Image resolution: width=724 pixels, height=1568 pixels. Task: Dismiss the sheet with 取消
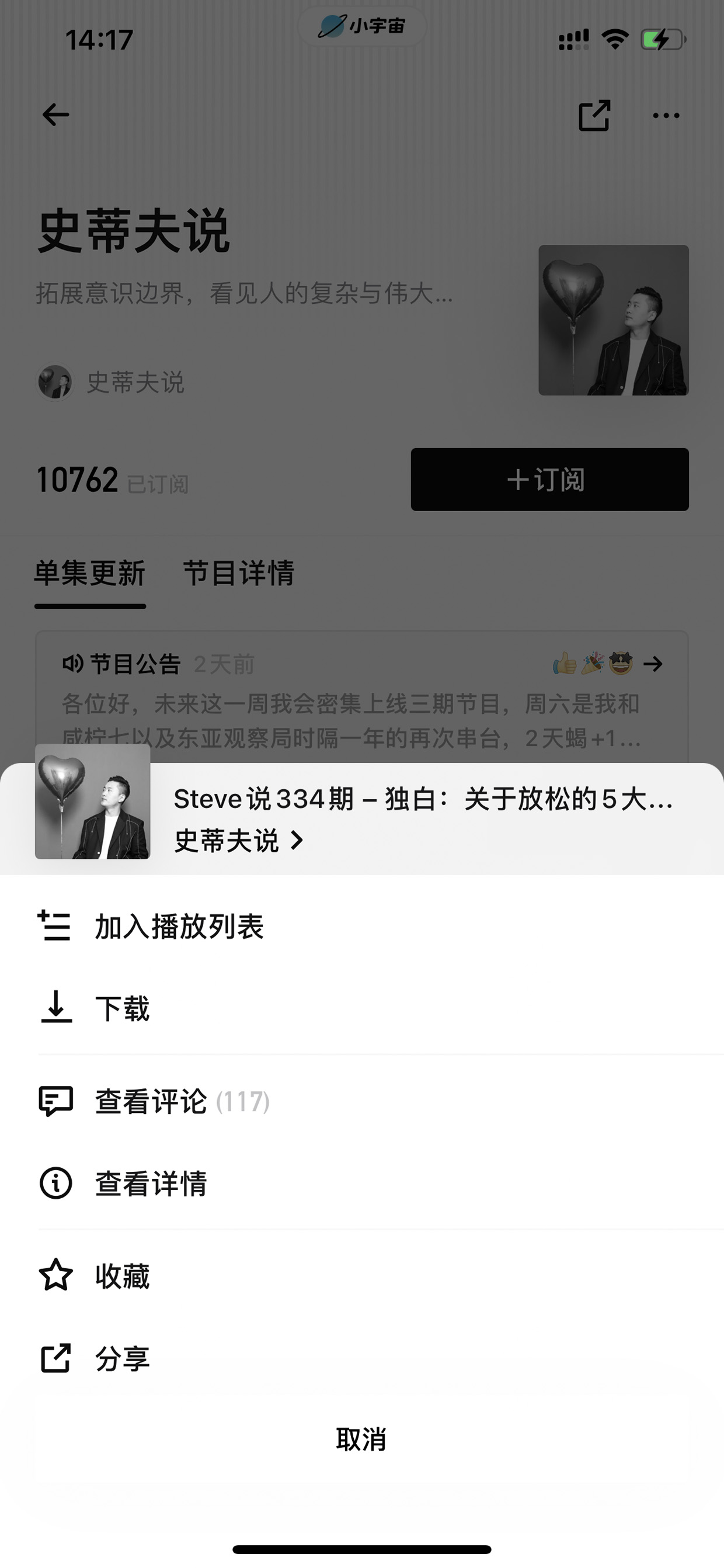point(361,1439)
